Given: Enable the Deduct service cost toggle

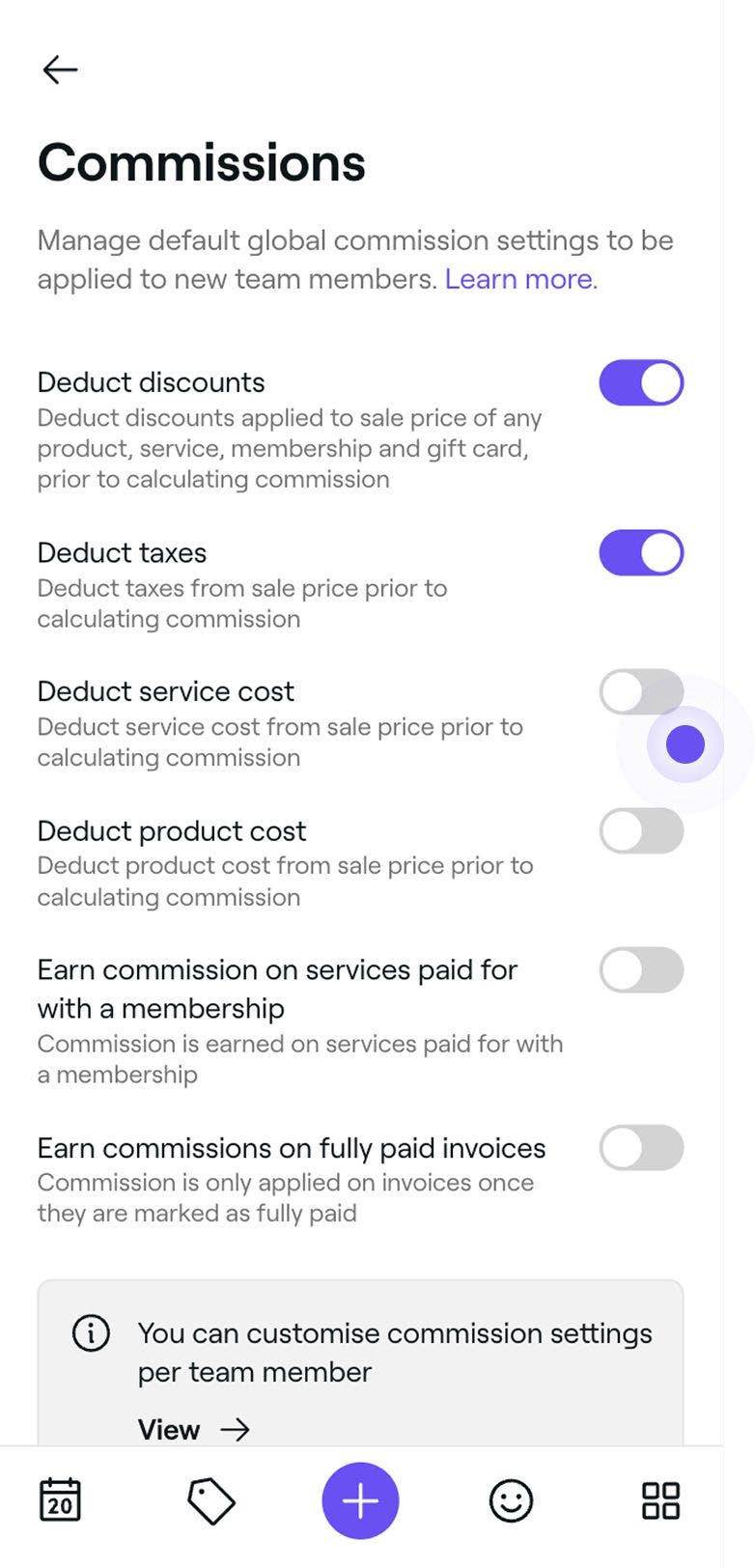Looking at the screenshot, I should click(641, 691).
